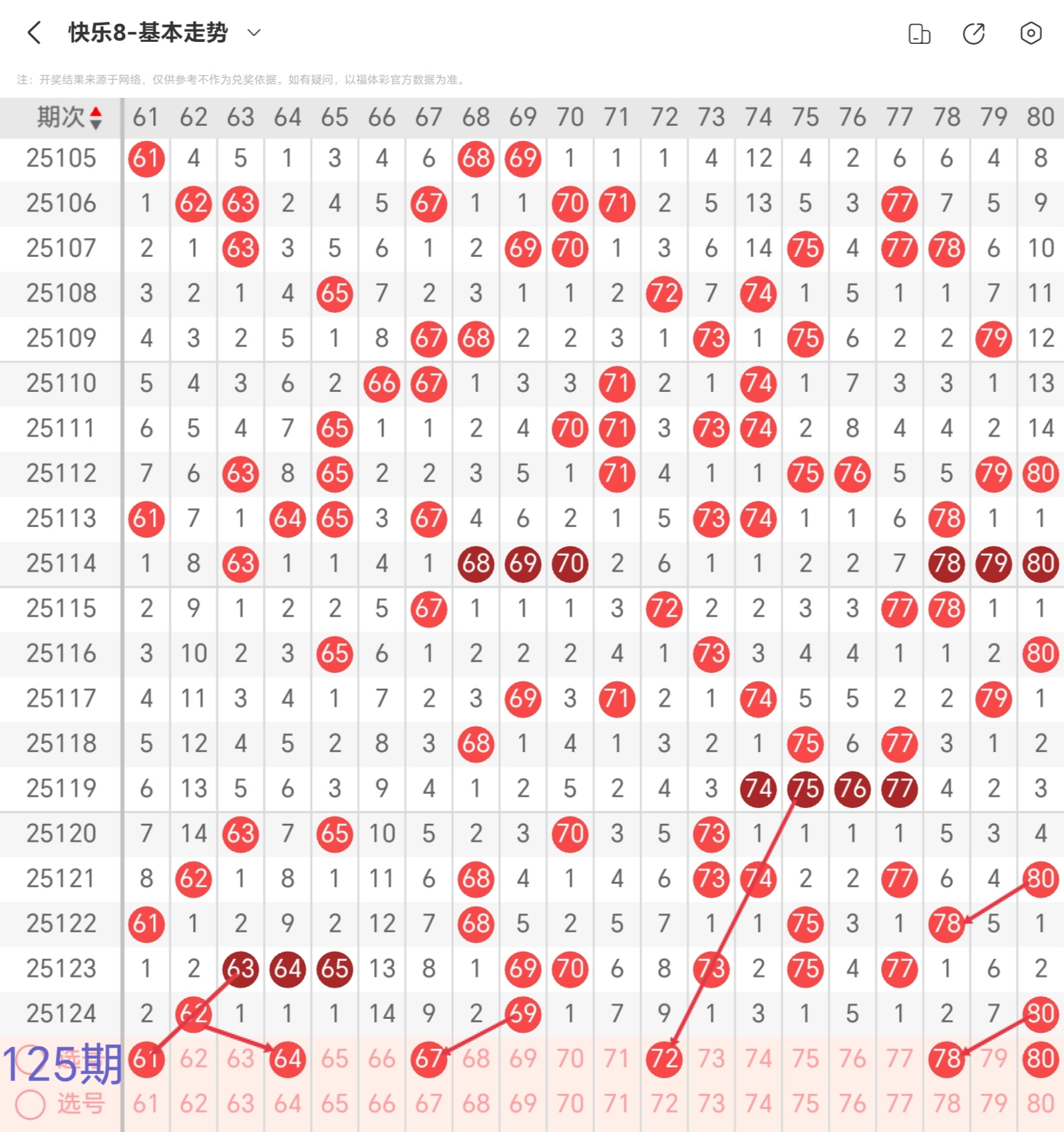The image size is (1064, 1132).
Task: Share this trend chart
Action: [x=974, y=33]
